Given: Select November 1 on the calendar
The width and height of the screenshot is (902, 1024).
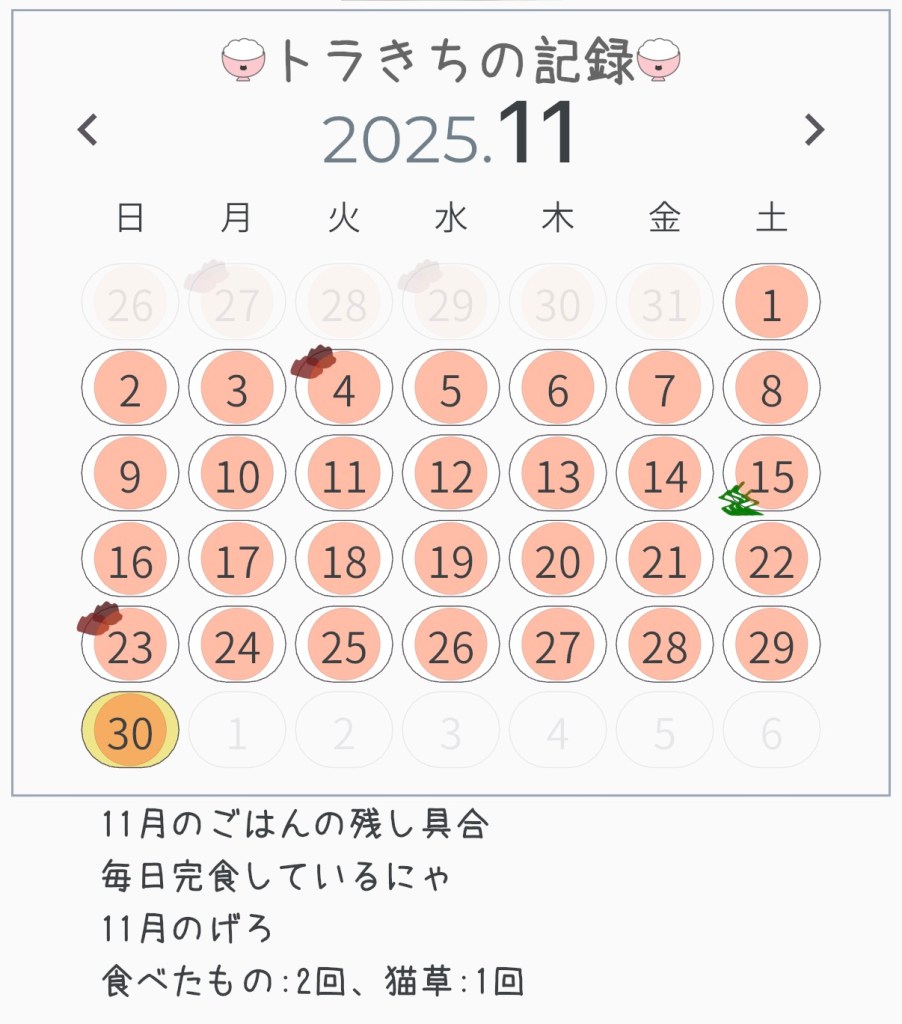Looking at the screenshot, I should [x=771, y=303].
